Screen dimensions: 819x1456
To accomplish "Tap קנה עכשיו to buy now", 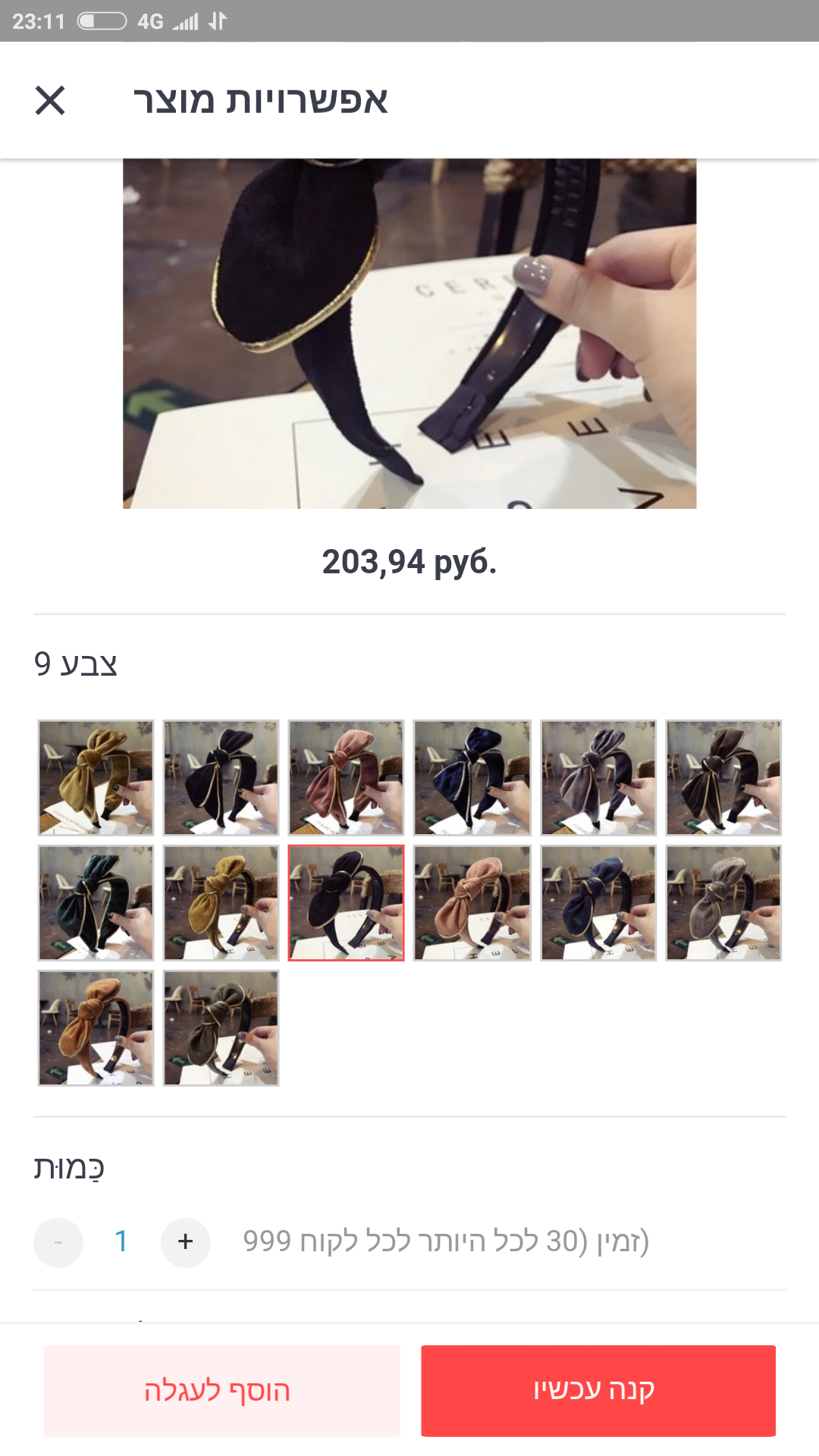I will pyautogui.click(x=598, y=1390).
